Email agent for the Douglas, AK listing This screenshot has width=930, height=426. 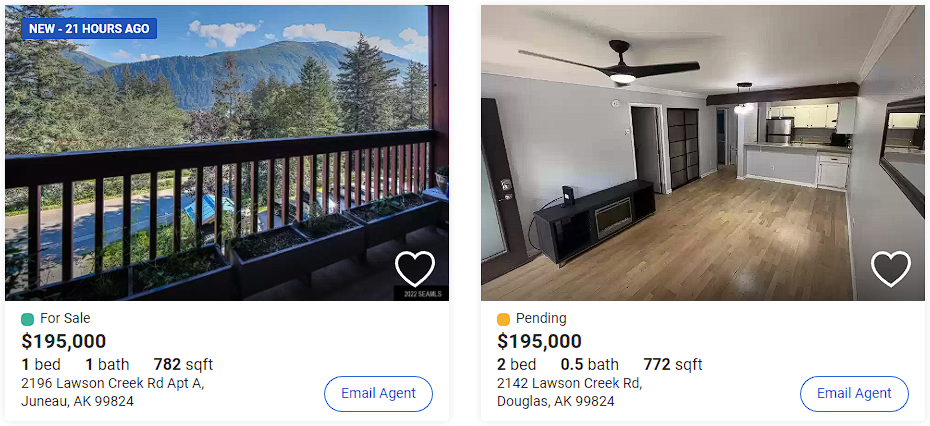tap(854, 393)
